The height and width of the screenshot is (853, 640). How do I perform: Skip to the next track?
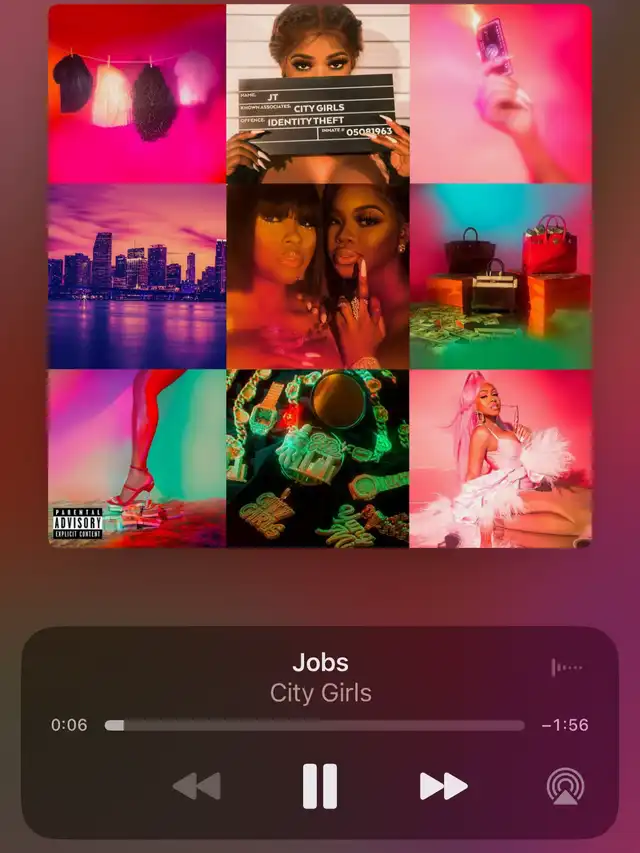443,786
